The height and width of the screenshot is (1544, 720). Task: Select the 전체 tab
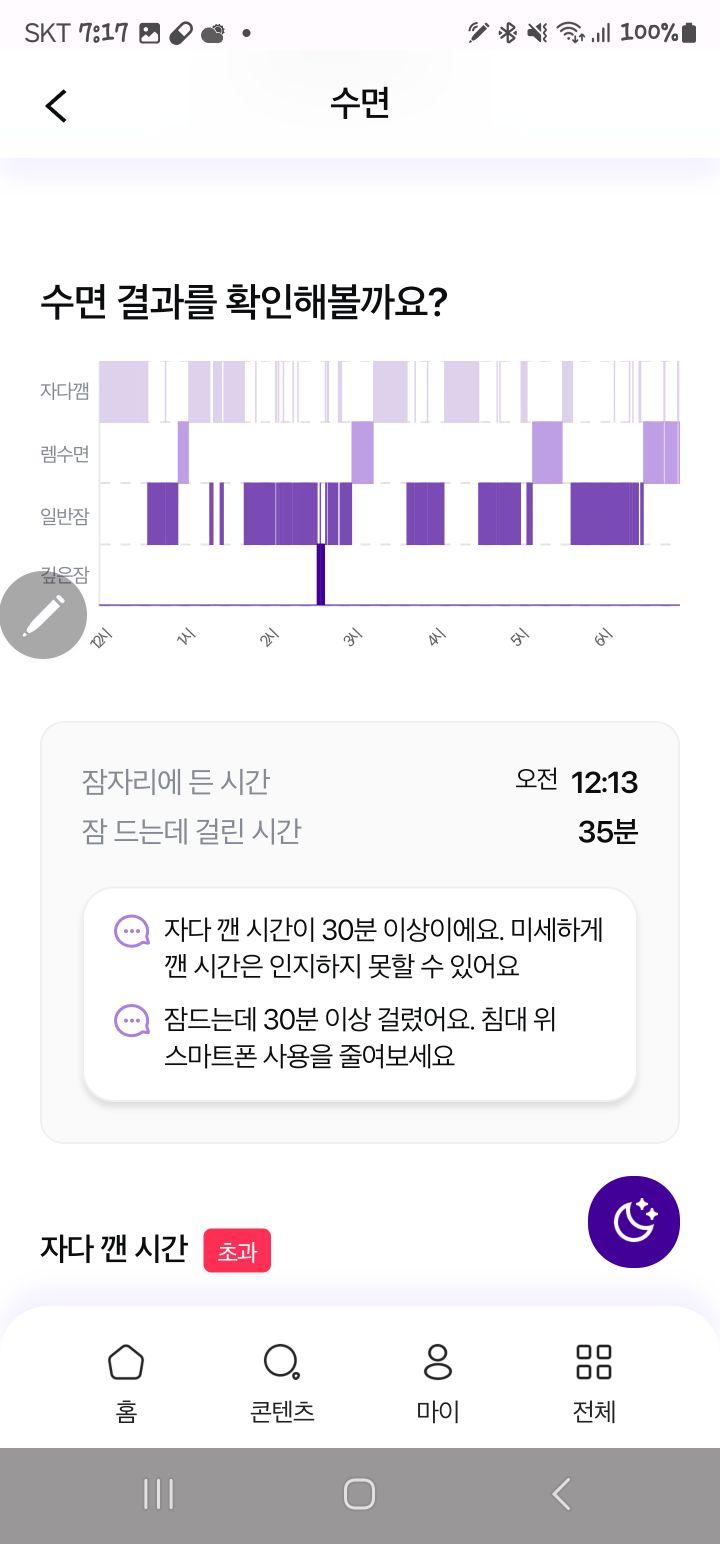[x=594, y=1382]
